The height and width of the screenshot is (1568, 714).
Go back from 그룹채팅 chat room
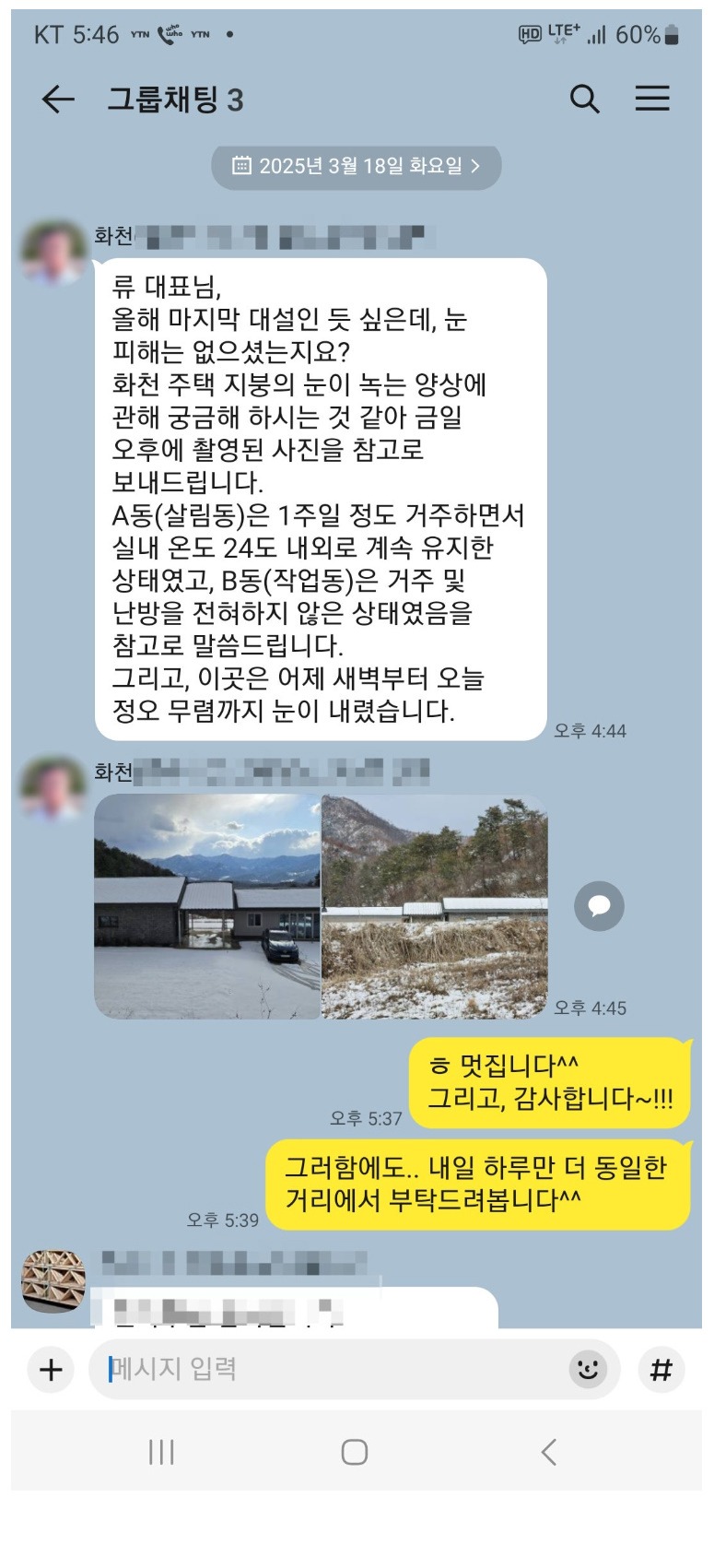tap(58, 100)
